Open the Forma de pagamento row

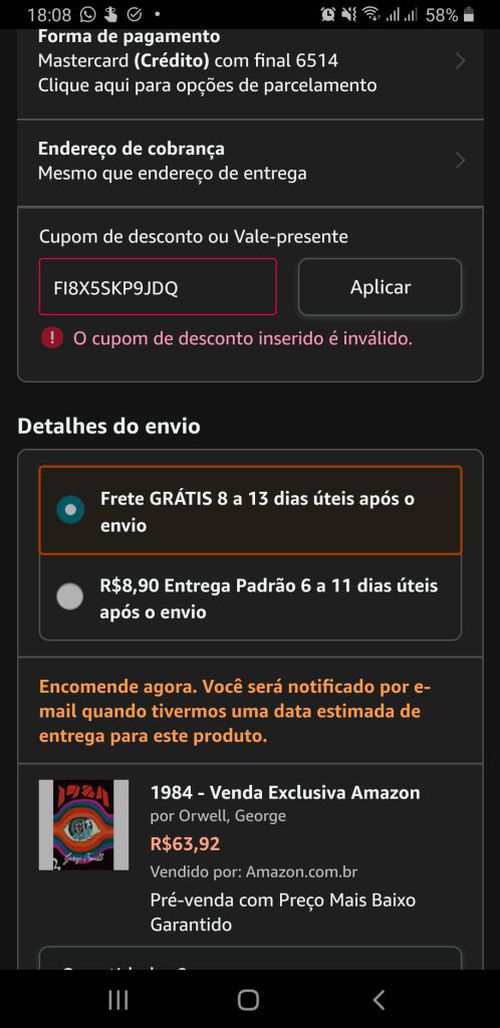point(250,64)
